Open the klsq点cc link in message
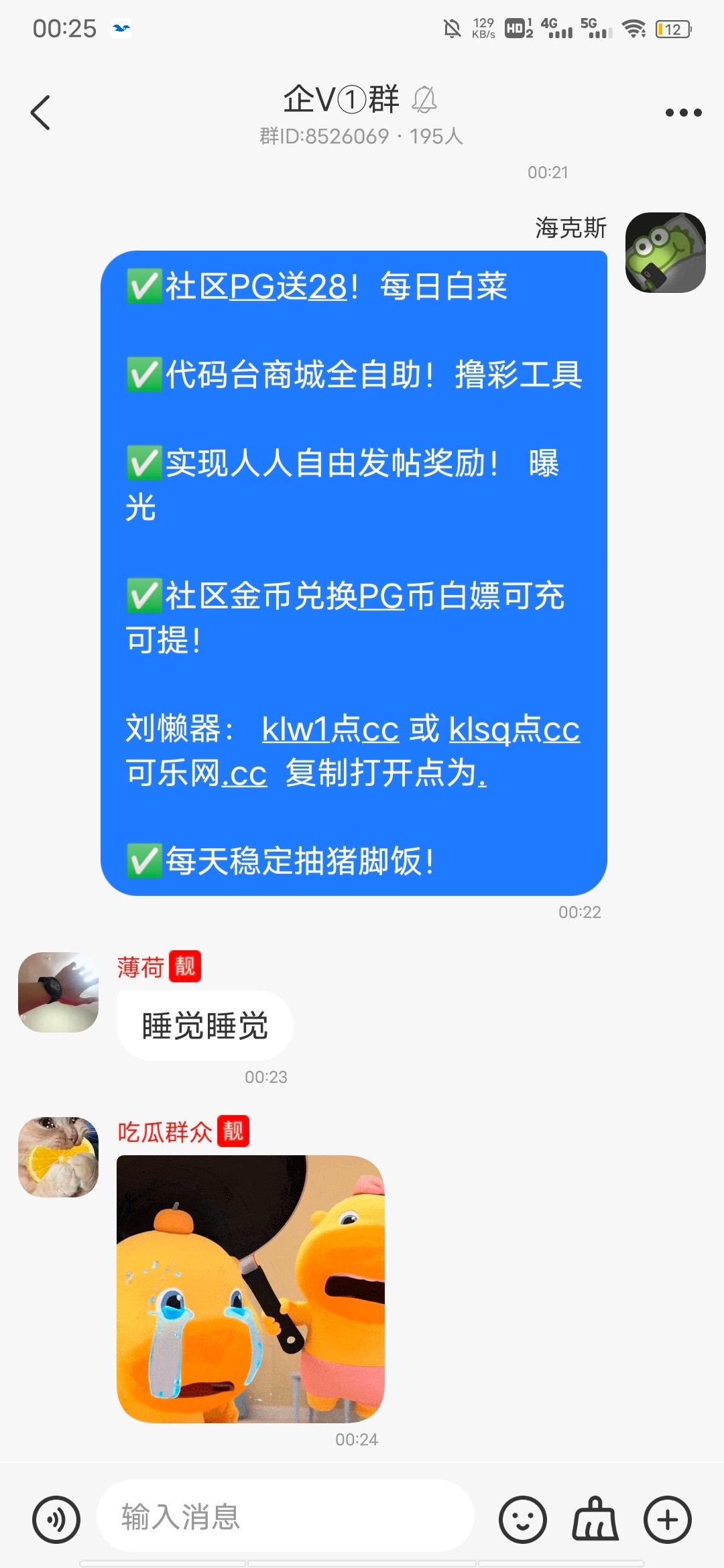The image size is (724, 1568). coord(514,729)
